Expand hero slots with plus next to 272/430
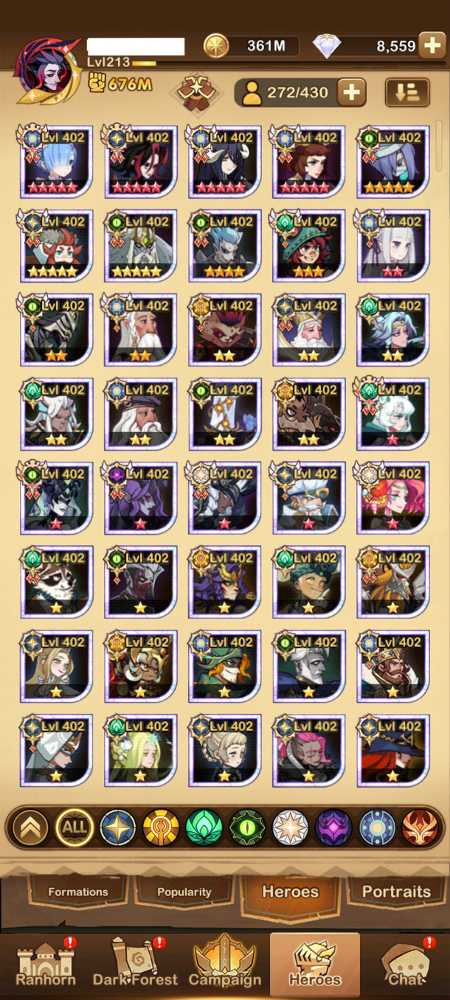Screen dimensions: 450x1000 (351, 92)
